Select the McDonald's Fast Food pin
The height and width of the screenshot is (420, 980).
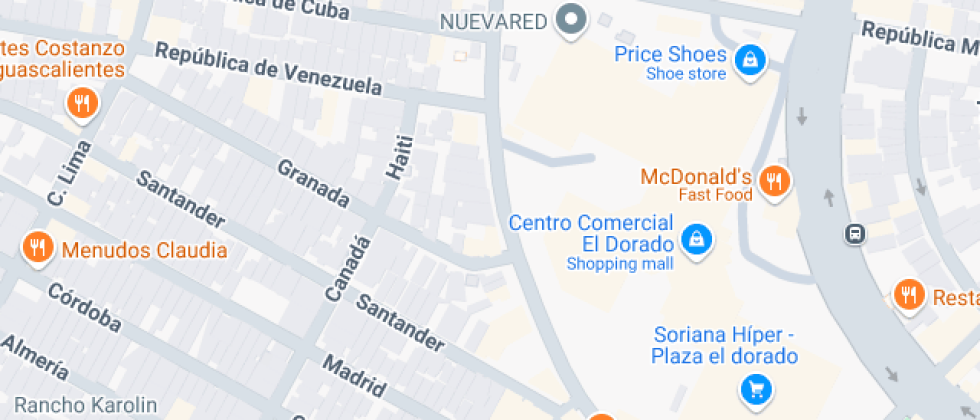(x=773, y=181)
